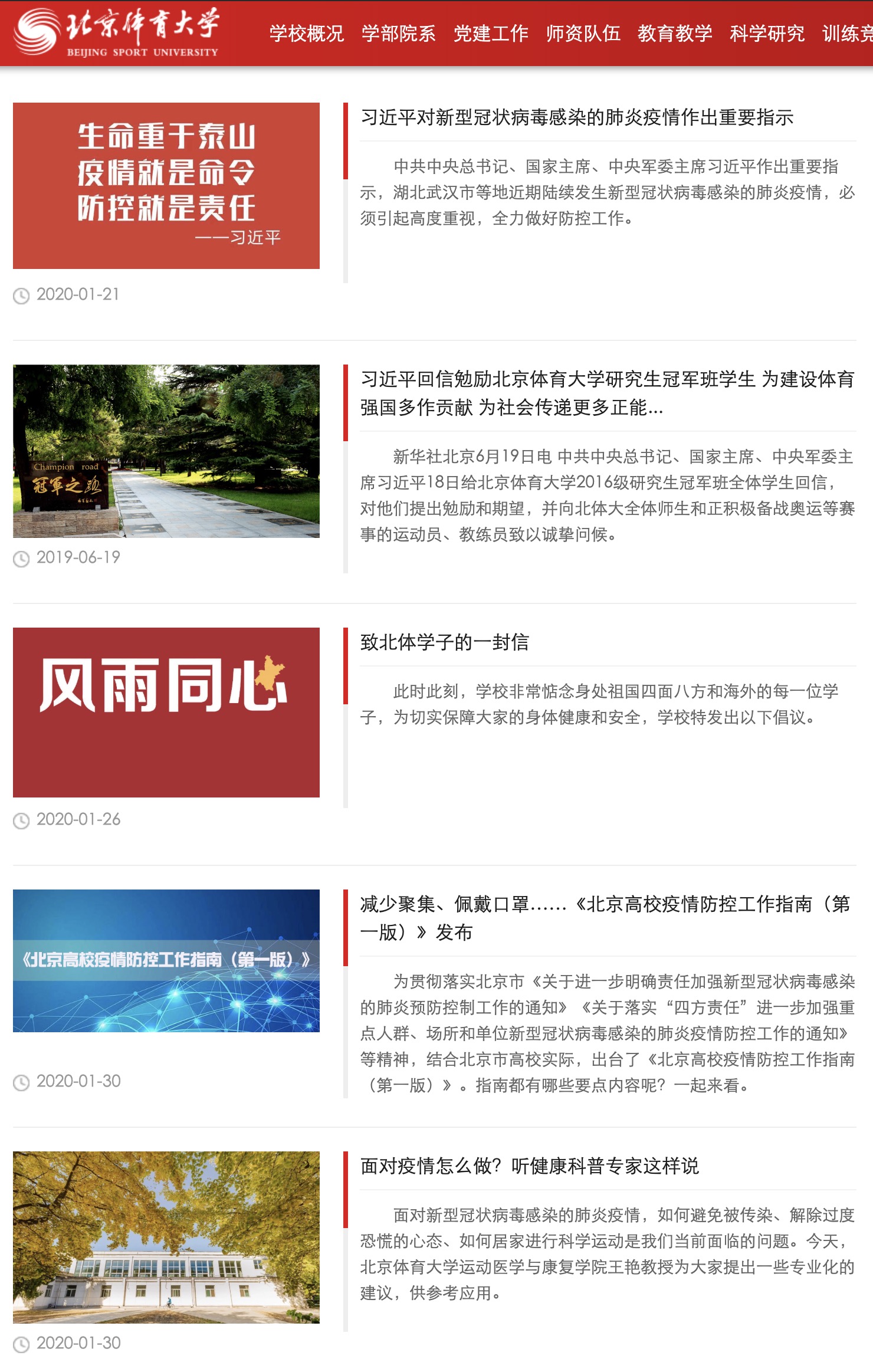Open the blue 北京高校疫情防控工作指南 banner image
This screenshot has width=873, height=1372.
pyautogui.click(x=166, y=961)
